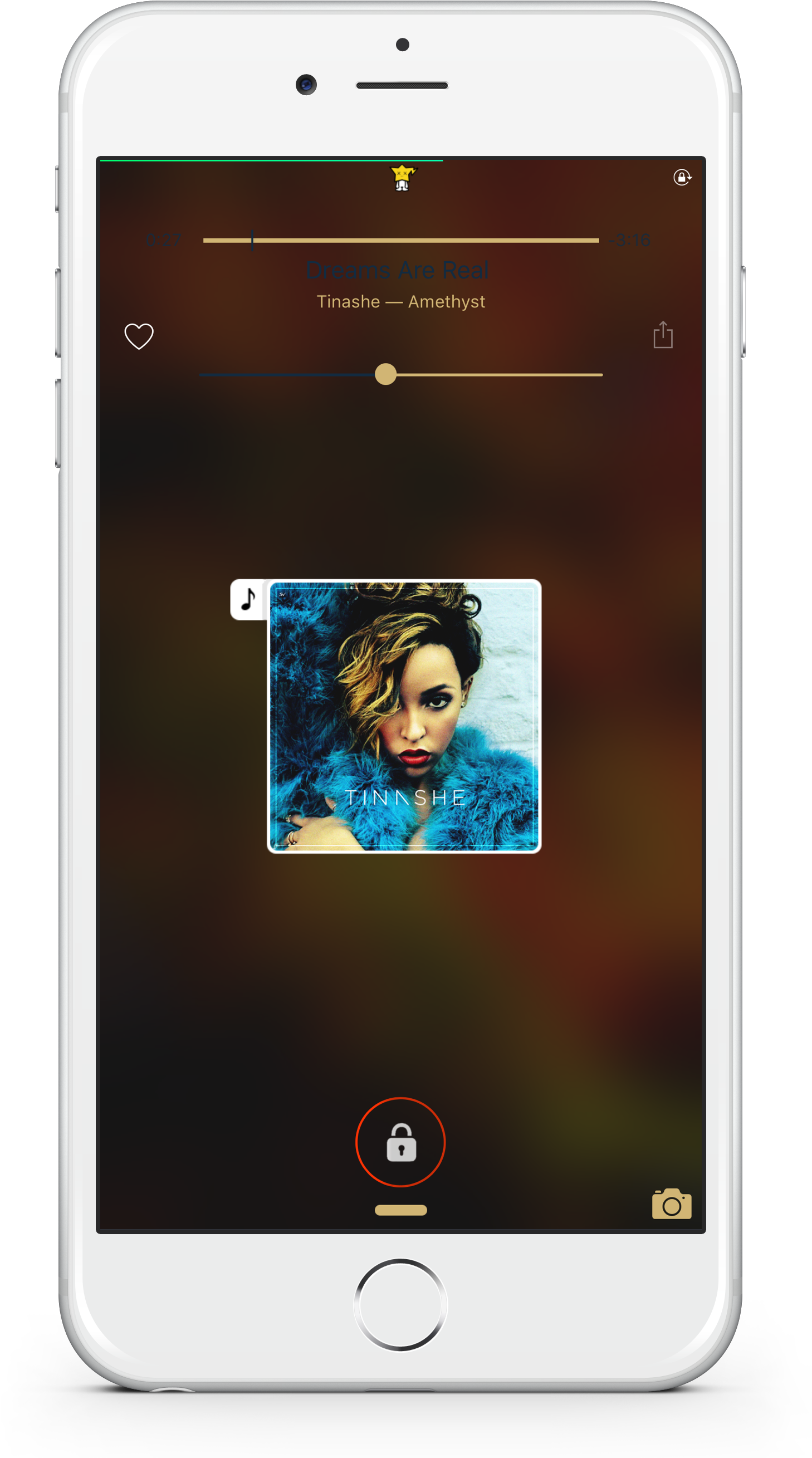Open the Tinashe album artwork
The width and height of the screenshot is (812, 1458).
[x=404, y=716]
